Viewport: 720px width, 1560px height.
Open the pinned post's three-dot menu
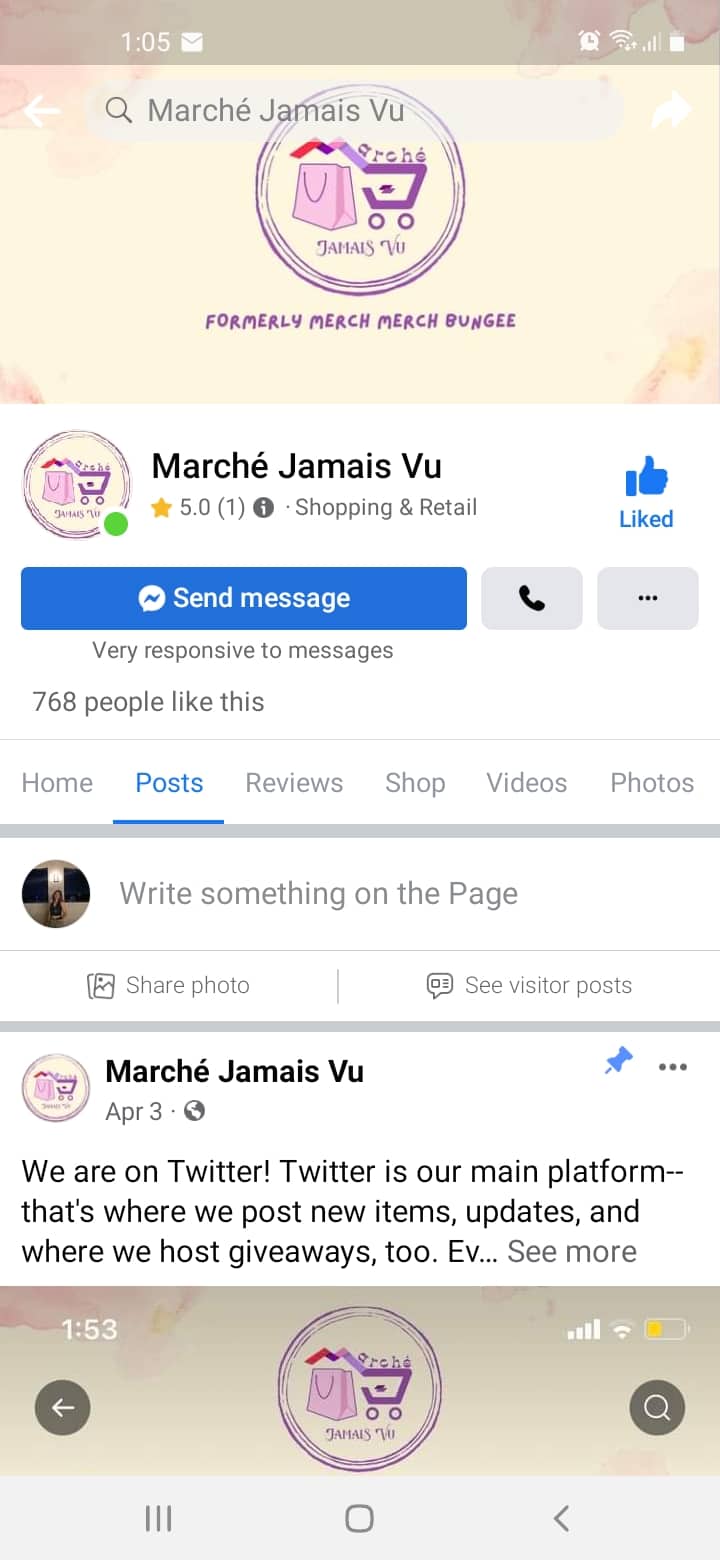coord(673,1067)
